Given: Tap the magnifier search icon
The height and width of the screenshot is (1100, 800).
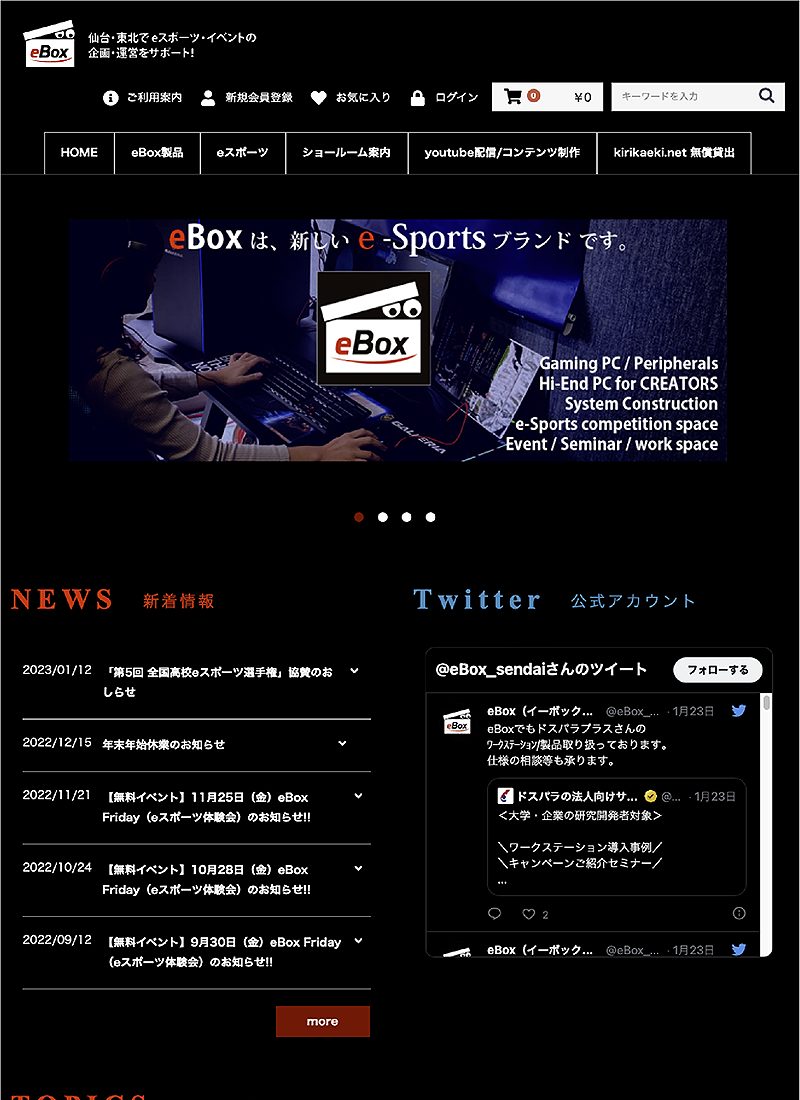Looking at the screenshot, I should [x=767, y=96].
